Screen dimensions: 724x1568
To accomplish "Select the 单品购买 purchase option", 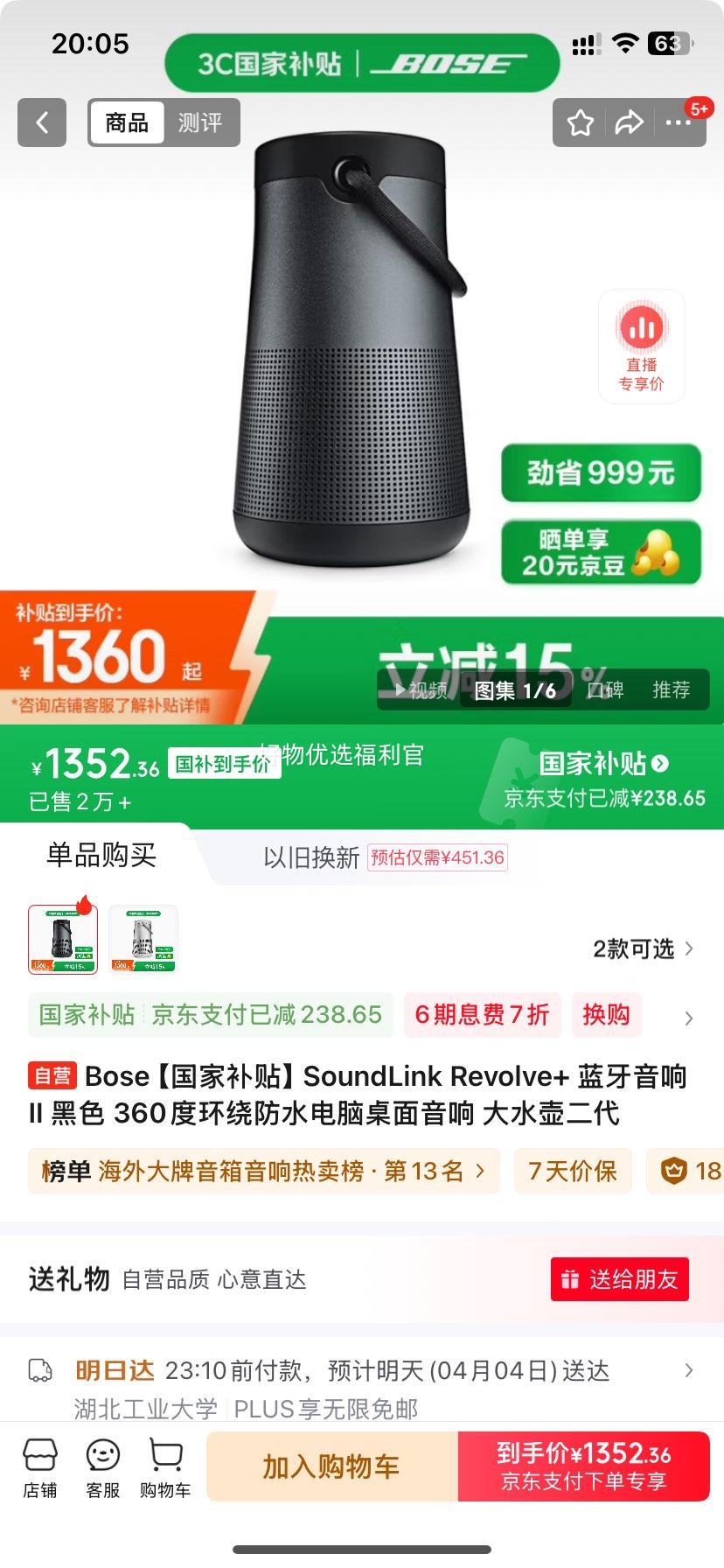I will (99, 856).
